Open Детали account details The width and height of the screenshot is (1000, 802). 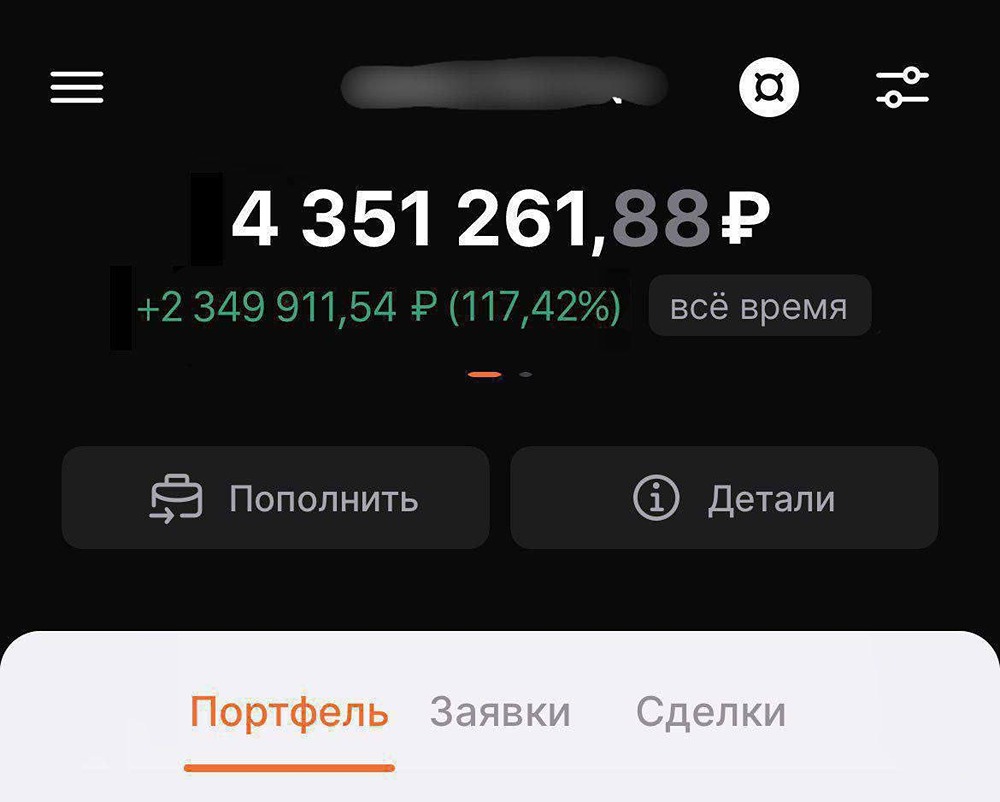point(724,498)
